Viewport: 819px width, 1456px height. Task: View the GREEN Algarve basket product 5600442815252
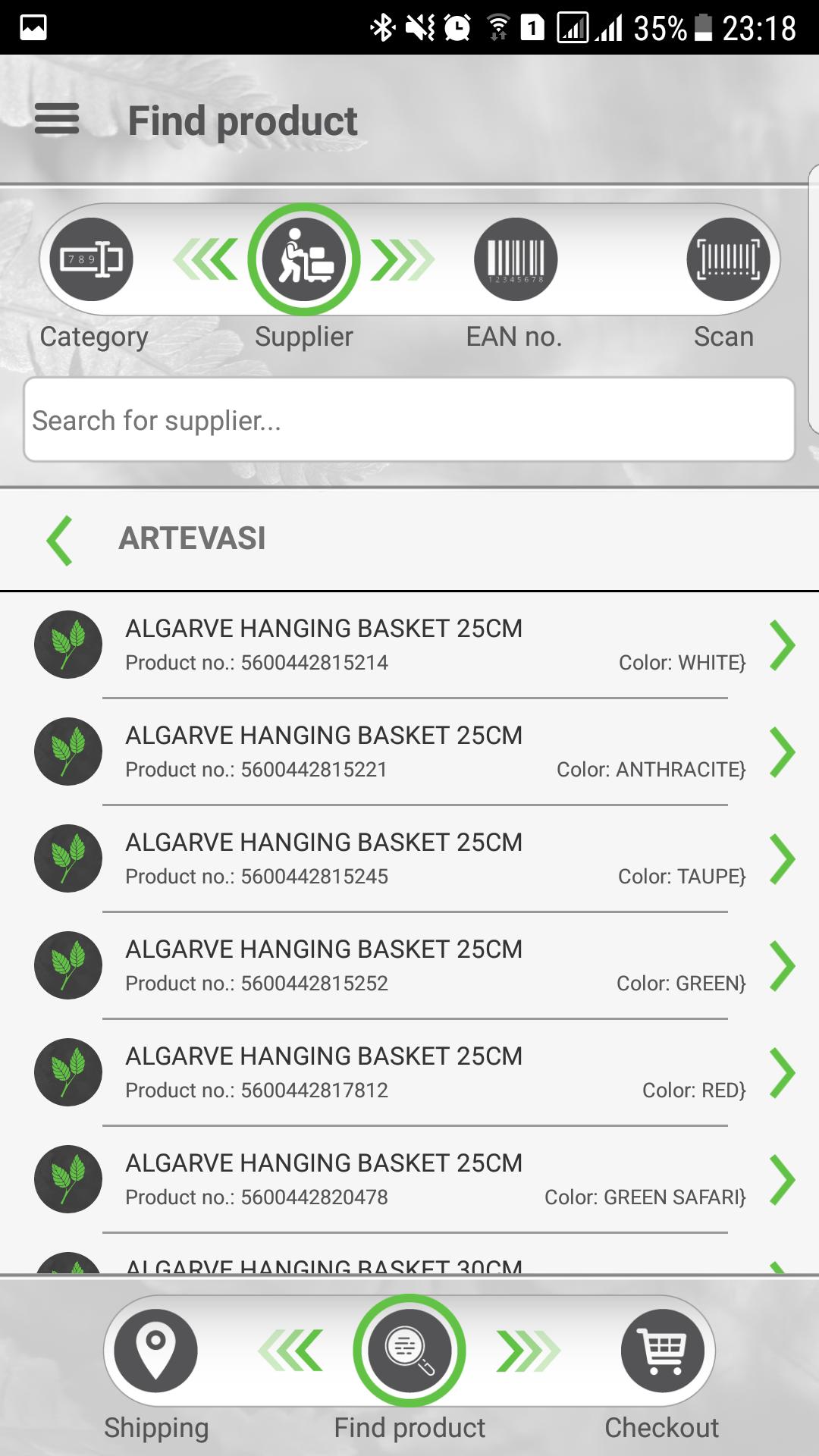pos(409,965)
